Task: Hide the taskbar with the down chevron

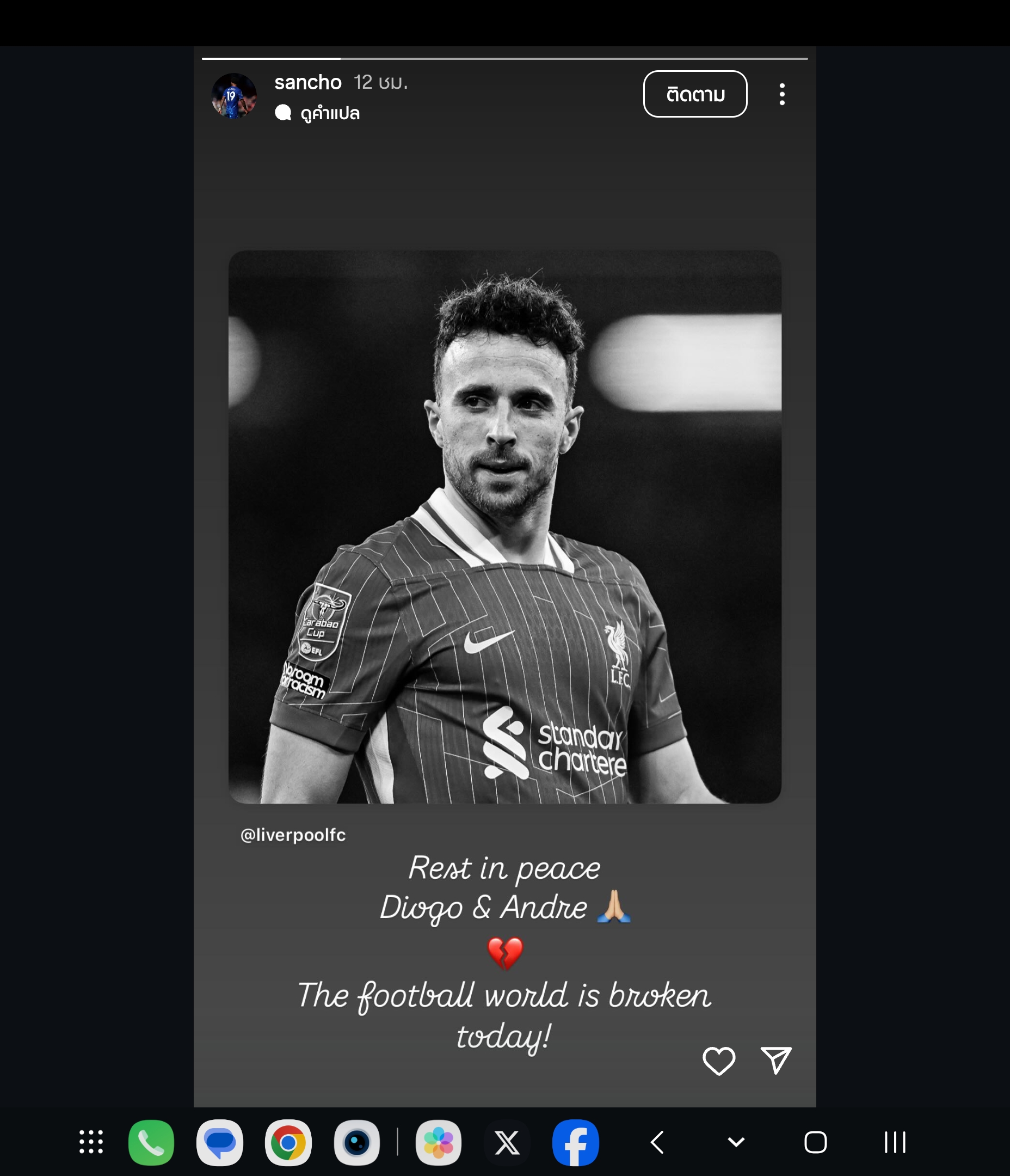Action: pyautogui.click(x=736, y=1142)
